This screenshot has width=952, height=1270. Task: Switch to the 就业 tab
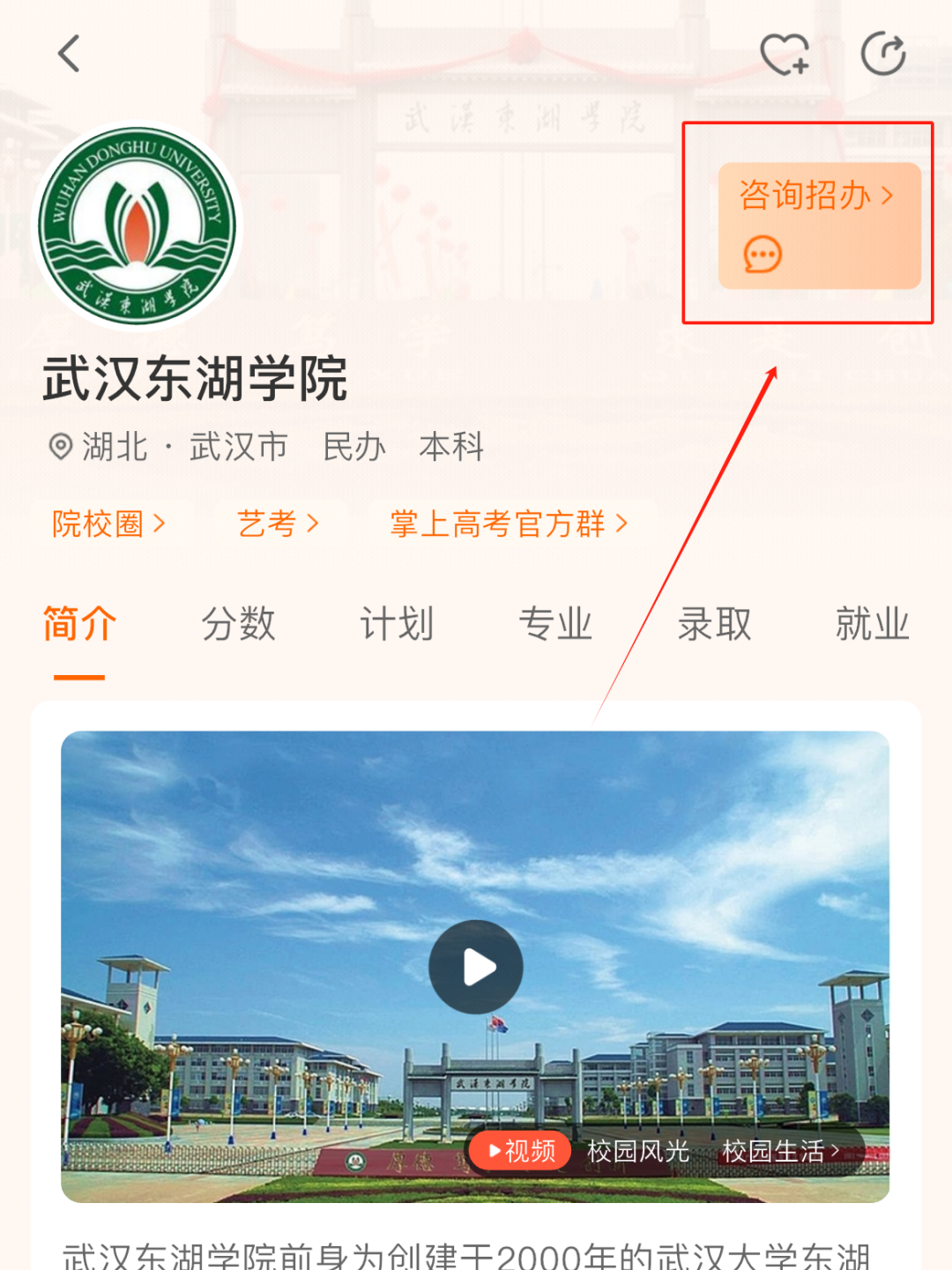[872, 624]
